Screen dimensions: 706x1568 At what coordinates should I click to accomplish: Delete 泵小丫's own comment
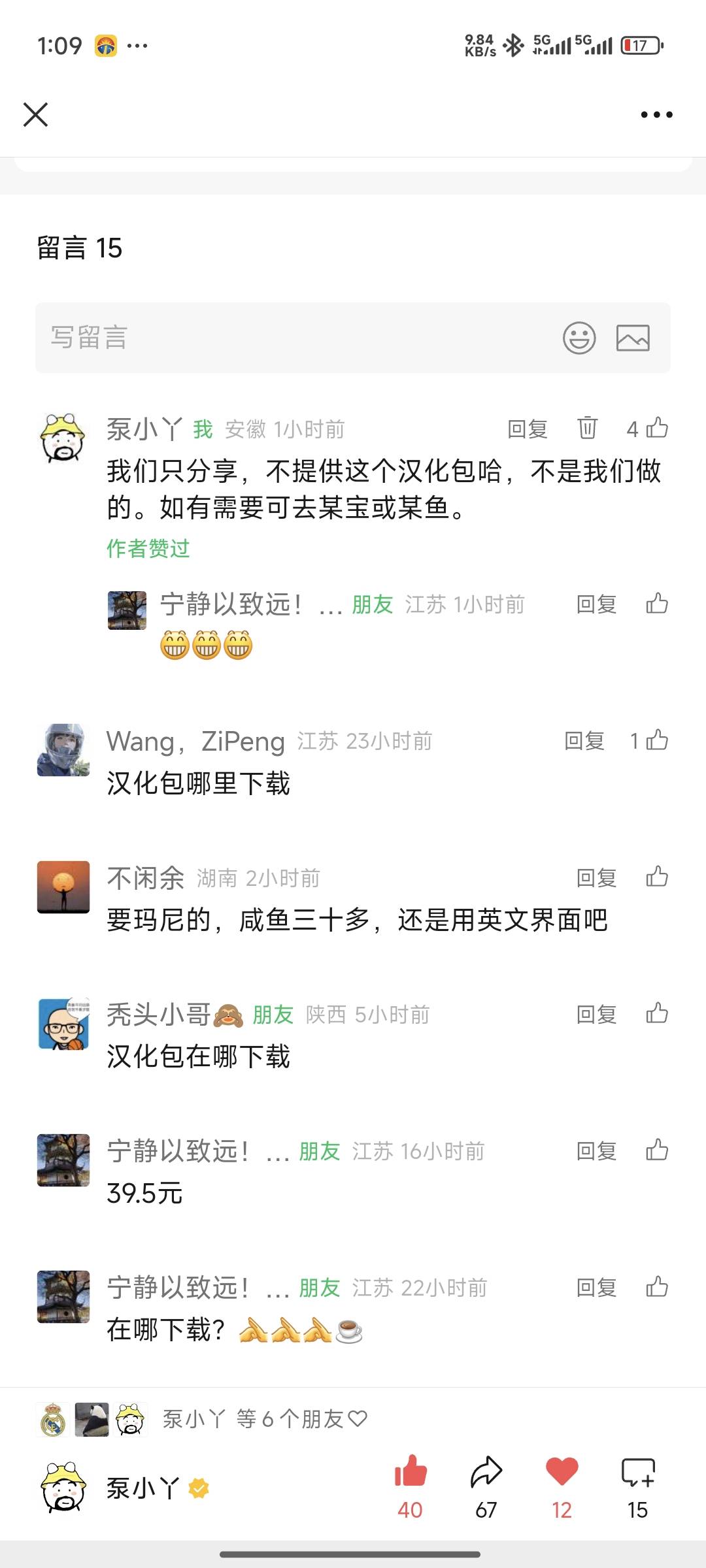click(x=587, y=428)
